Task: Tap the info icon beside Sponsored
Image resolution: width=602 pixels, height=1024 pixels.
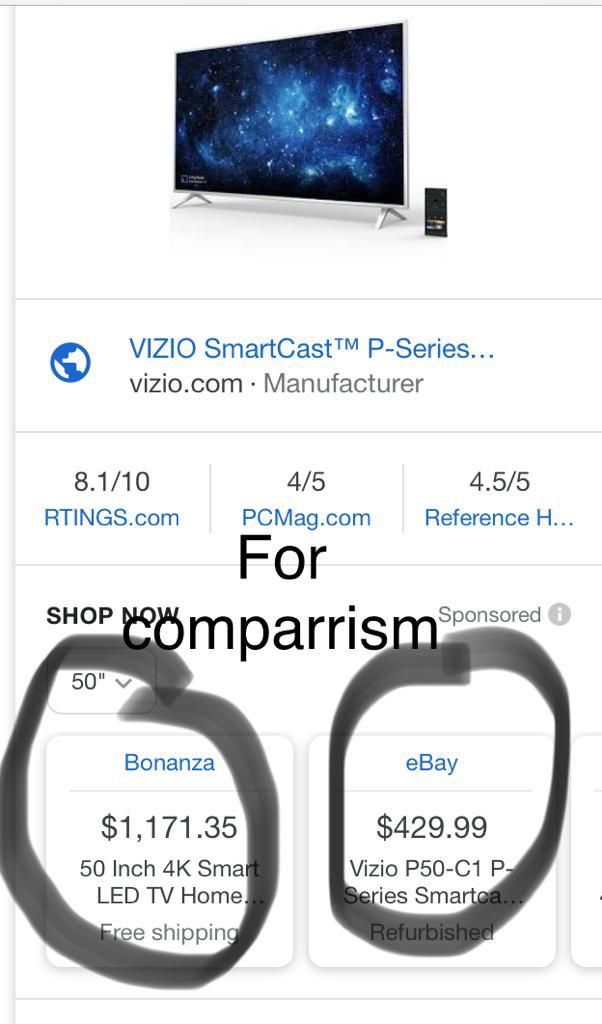Action: click(560, 614)
